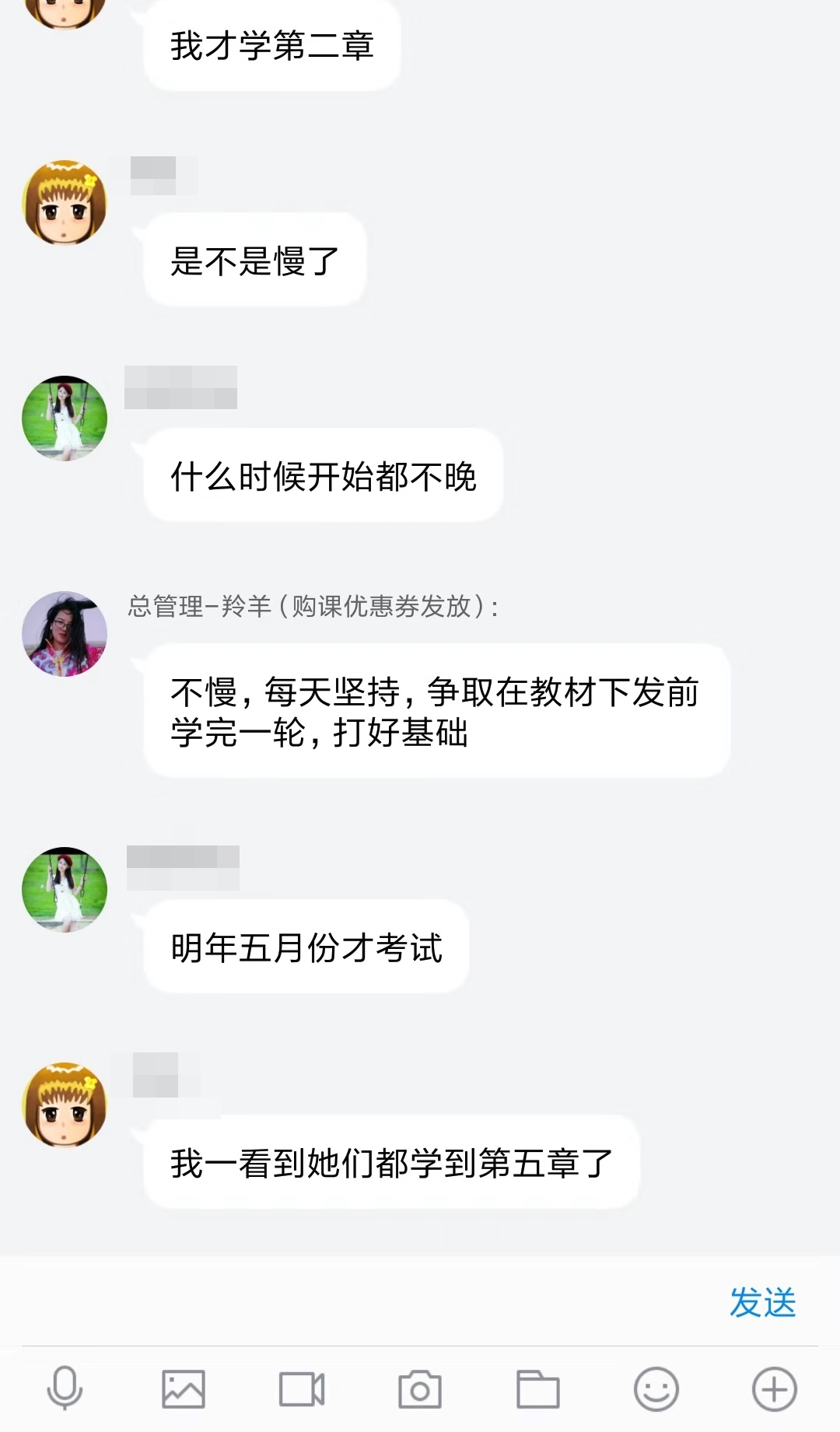Open the camera to take a photo
Viewport: 840px width, 1432px height.
[x=420, y=1388]
